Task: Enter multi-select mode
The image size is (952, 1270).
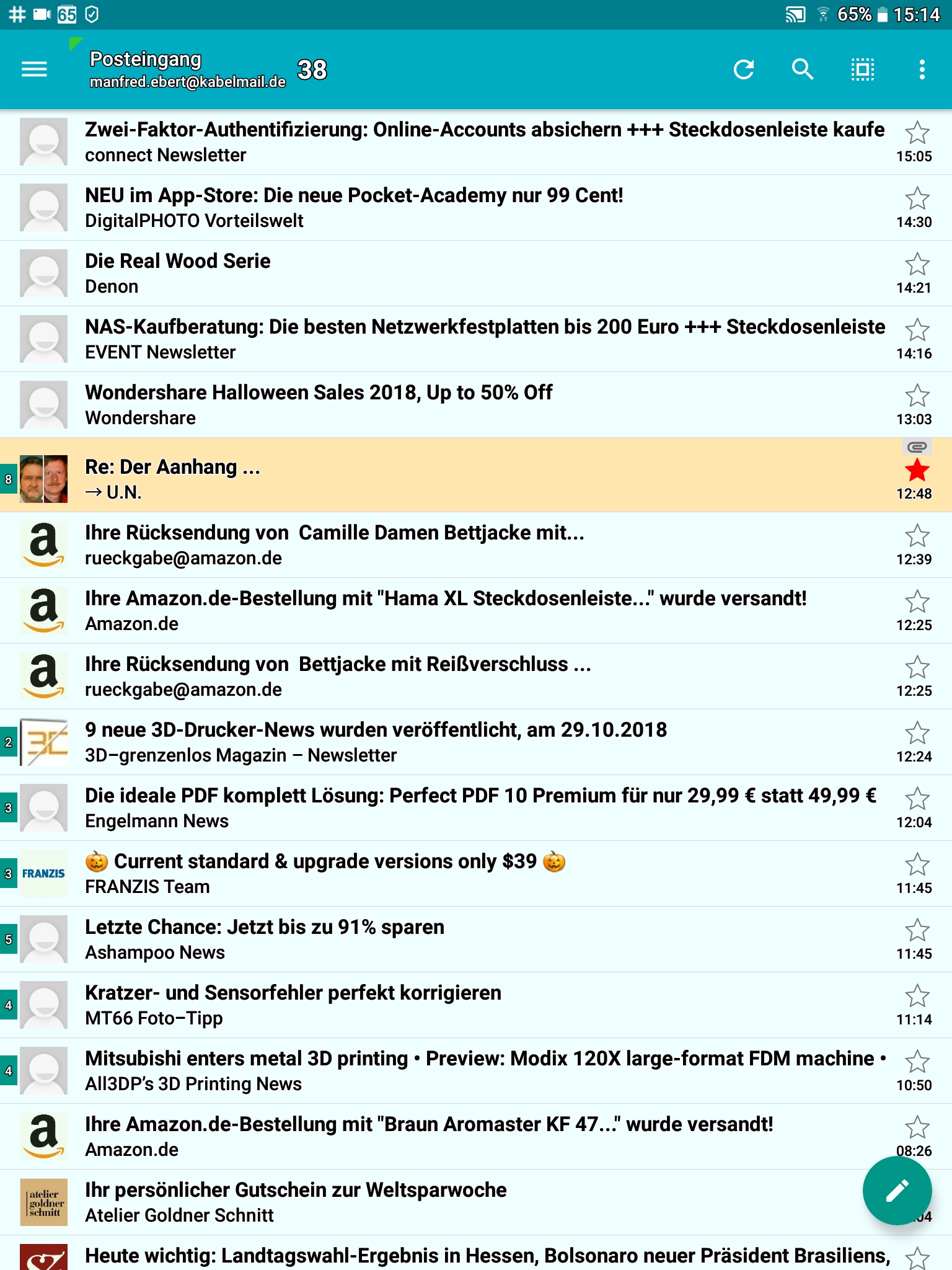Action: pyautogui.click(x=862, y=69)
